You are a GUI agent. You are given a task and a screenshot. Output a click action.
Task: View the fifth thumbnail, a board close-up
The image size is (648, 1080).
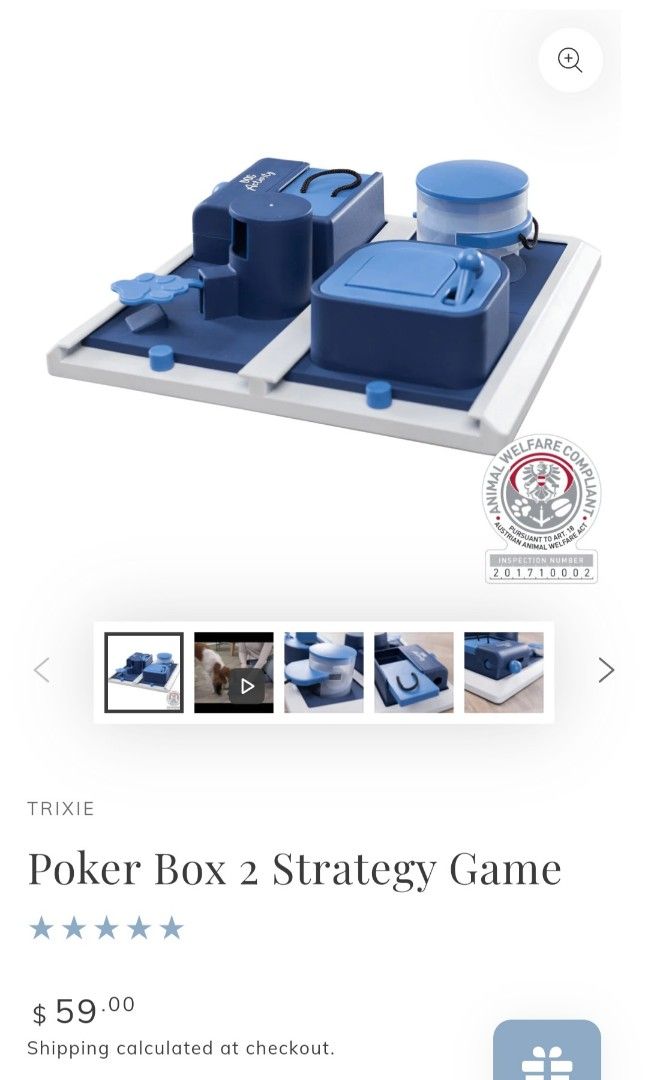504,672
